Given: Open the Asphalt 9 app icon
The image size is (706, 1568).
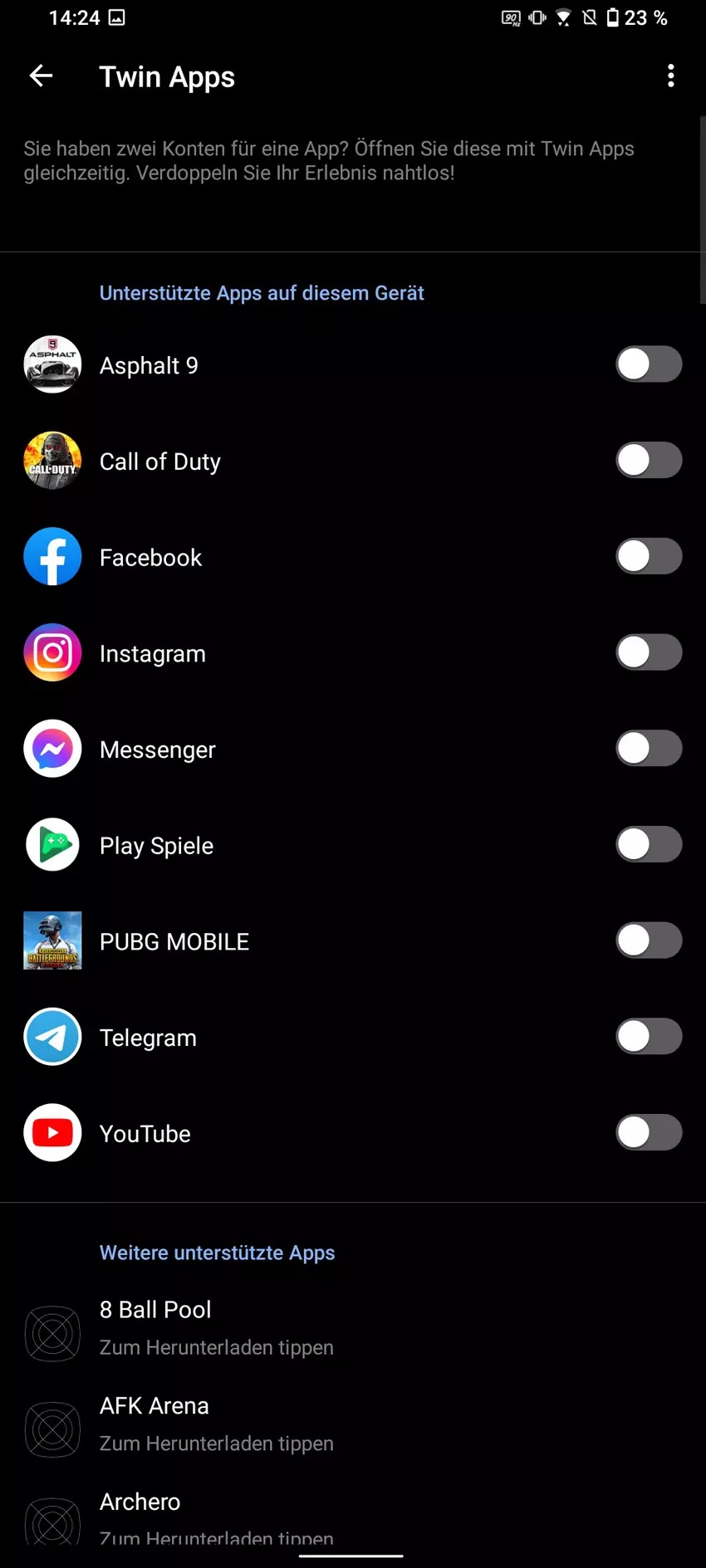Looking at the screenshot, I should tap(52, 364).
